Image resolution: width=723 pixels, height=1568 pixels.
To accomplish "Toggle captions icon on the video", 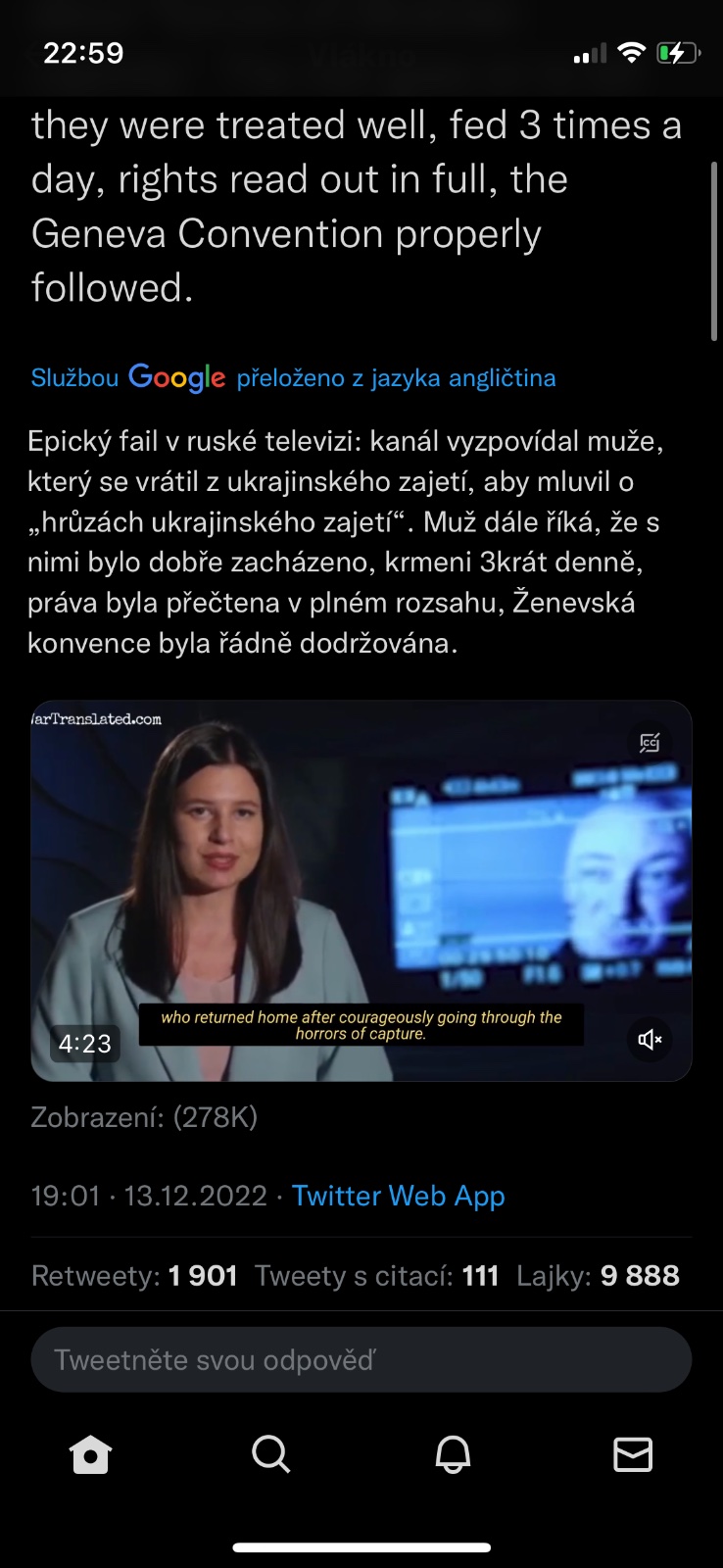I will point(650,742).
